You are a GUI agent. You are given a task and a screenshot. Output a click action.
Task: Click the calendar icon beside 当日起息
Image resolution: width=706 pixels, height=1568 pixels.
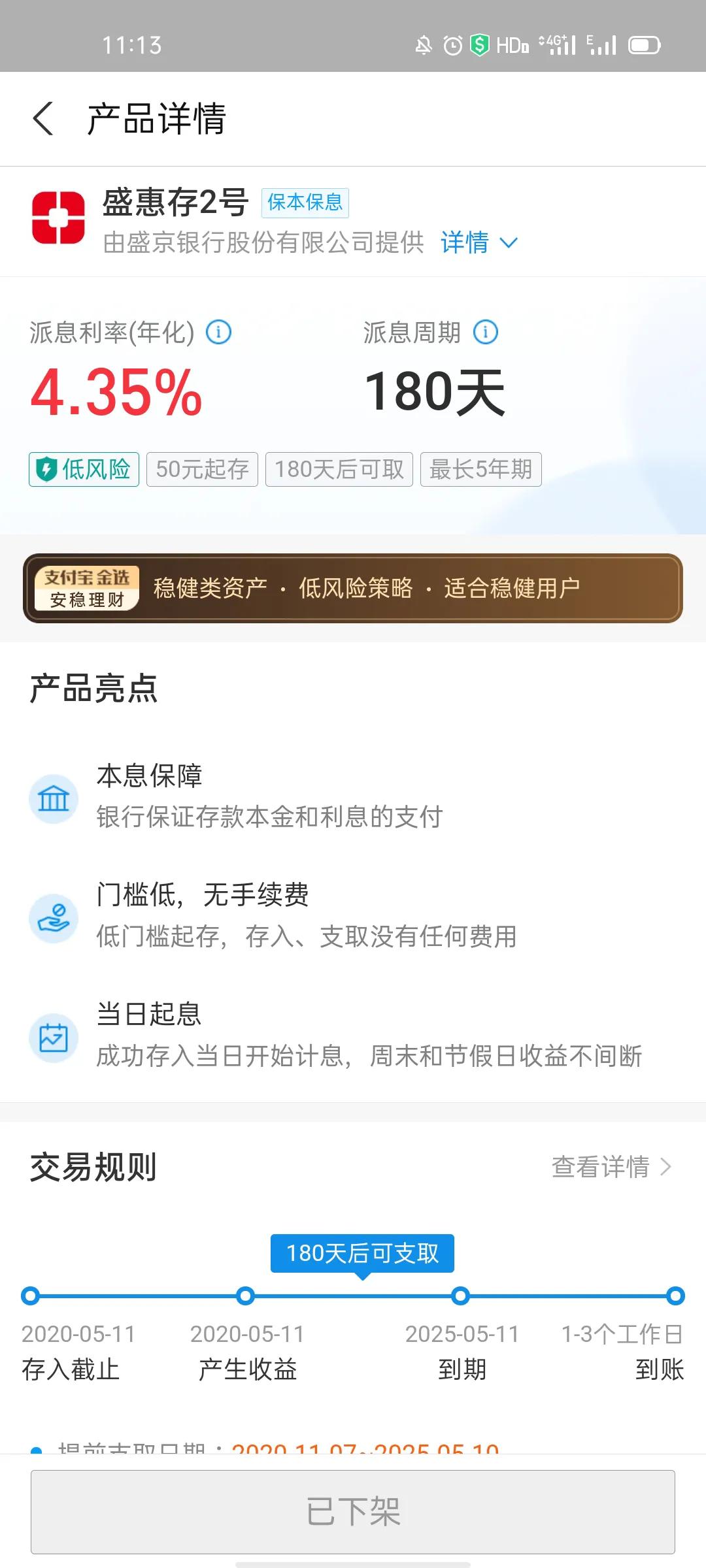point(54,1037)
